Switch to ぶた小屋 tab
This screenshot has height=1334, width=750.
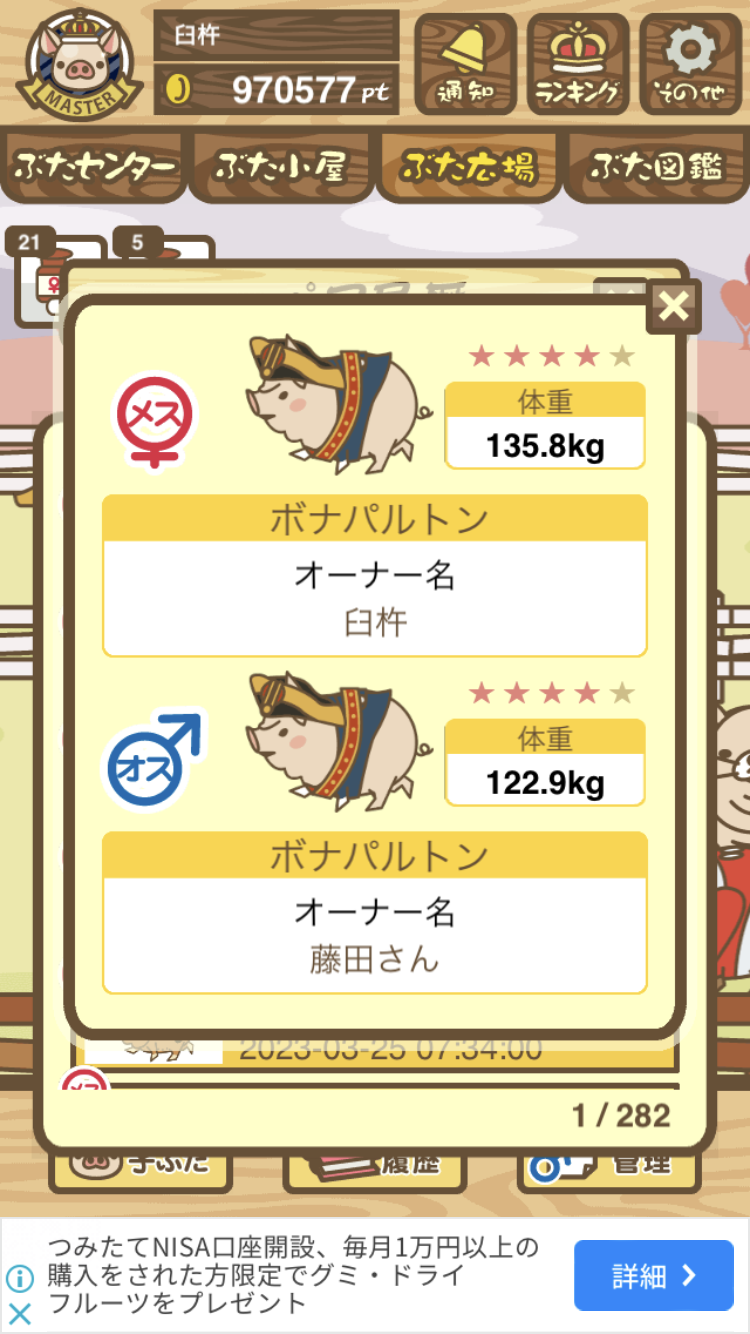pos(281,166)
